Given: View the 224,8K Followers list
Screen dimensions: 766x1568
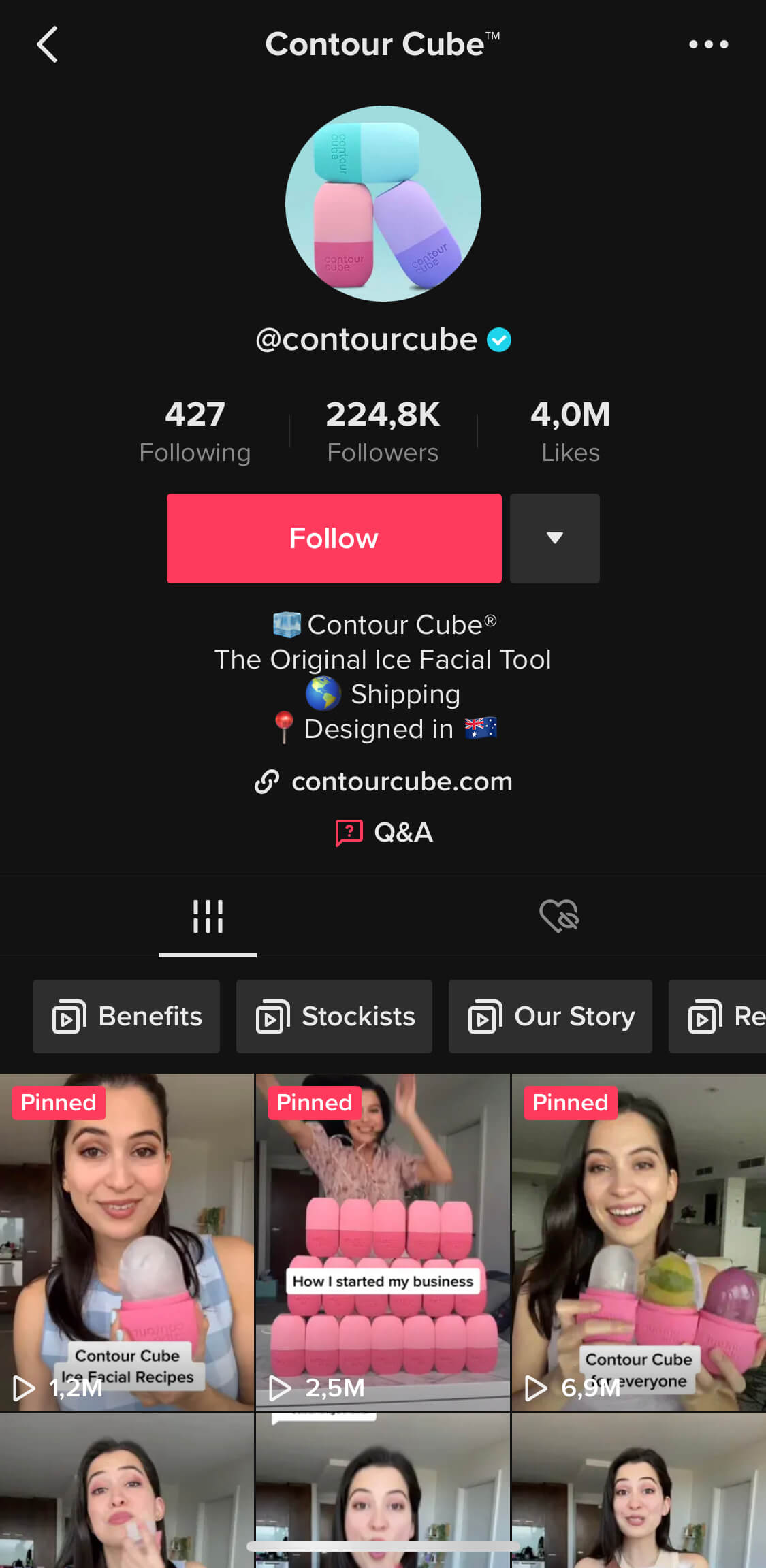Looking at the screenshot, I should pyautogui.click(x=383, y=432).
